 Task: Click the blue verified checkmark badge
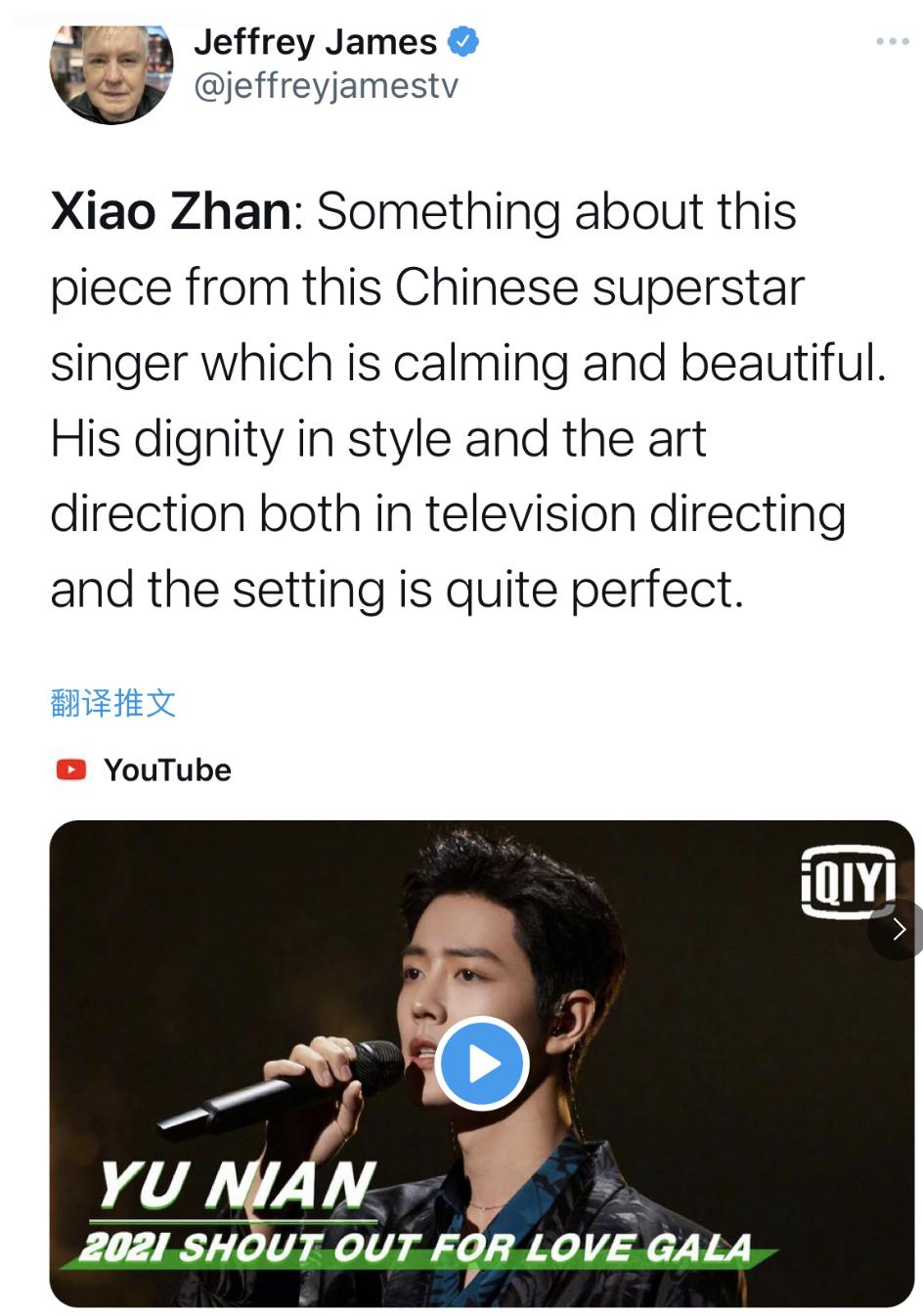point(463,41)
